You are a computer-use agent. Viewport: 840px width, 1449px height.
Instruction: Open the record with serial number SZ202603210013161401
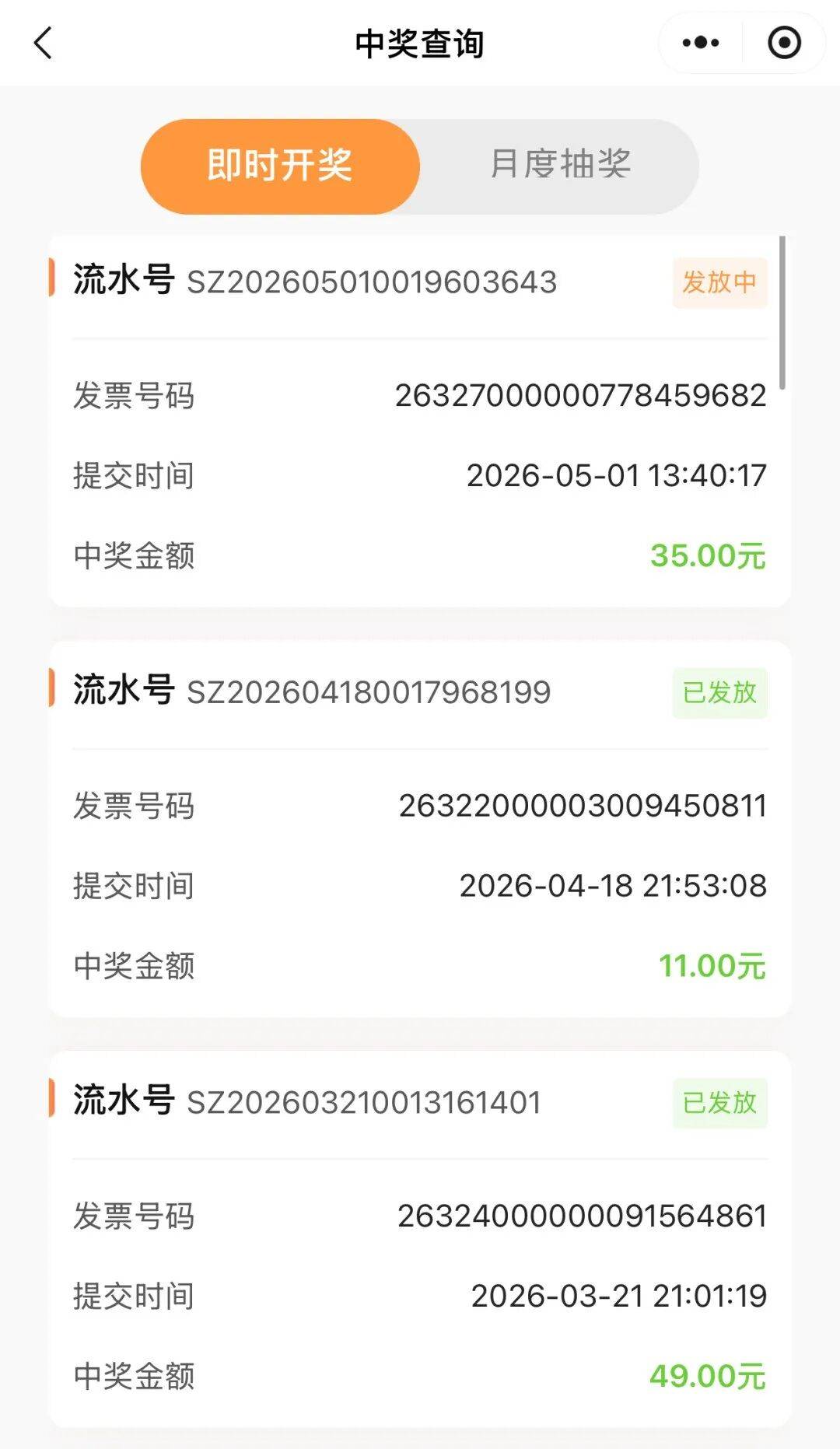click(x=419, y=1239)
